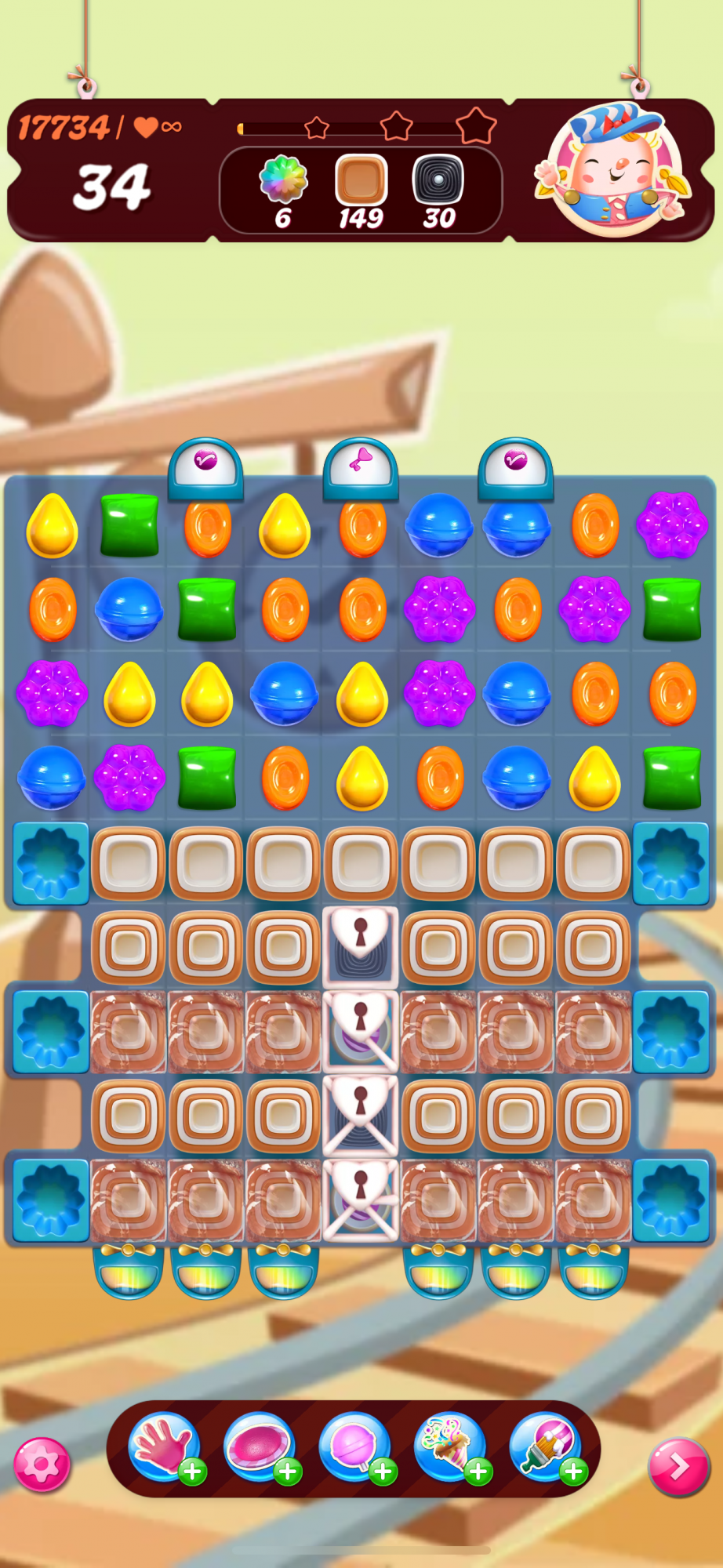Activate the pink striped disc booster
This screenshot has height=1568, width=723.
259,1447
